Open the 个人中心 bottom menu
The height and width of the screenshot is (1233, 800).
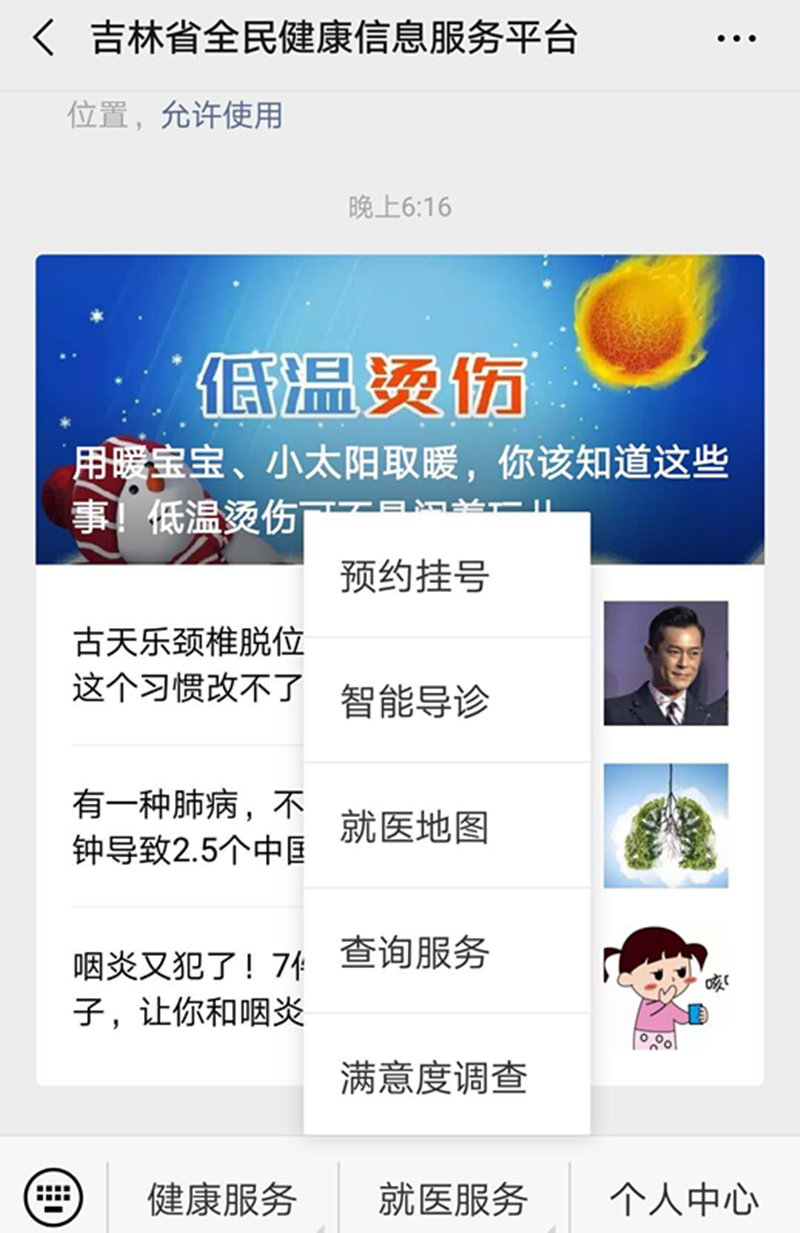(685, 1198)
